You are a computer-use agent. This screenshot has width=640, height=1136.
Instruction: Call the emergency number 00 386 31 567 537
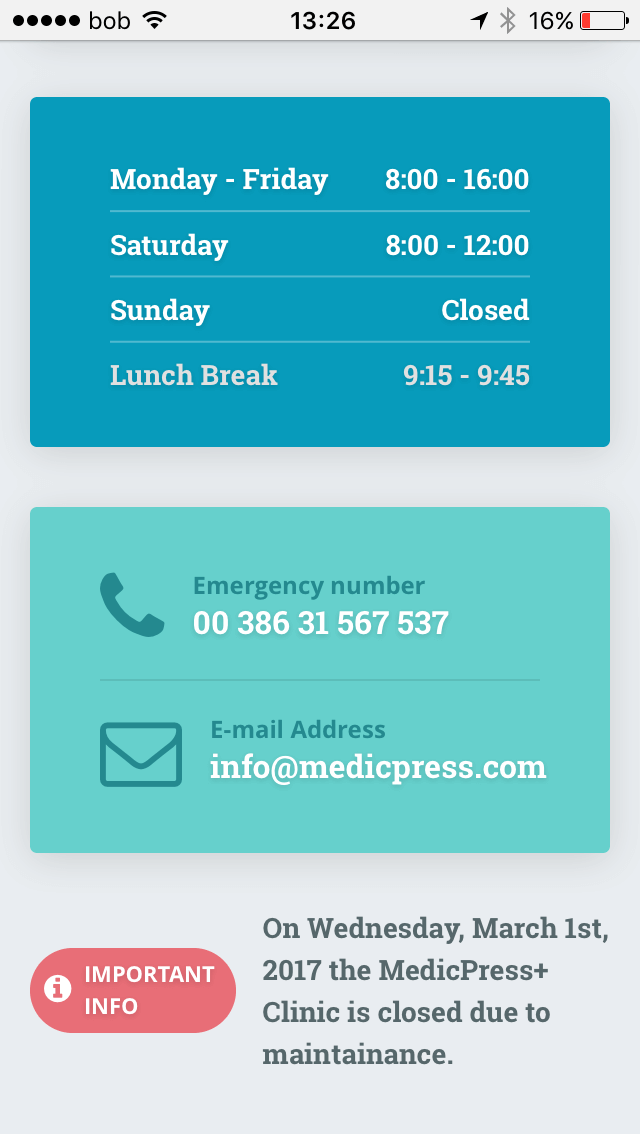point(320,623)
